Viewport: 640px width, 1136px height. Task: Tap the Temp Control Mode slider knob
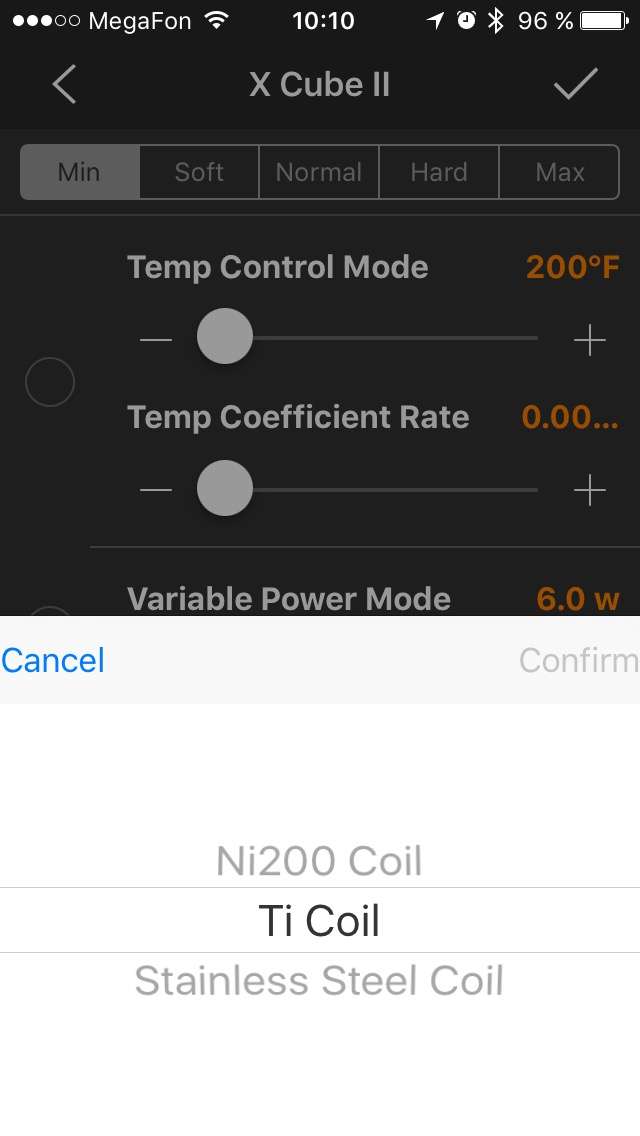click(225, 336)
